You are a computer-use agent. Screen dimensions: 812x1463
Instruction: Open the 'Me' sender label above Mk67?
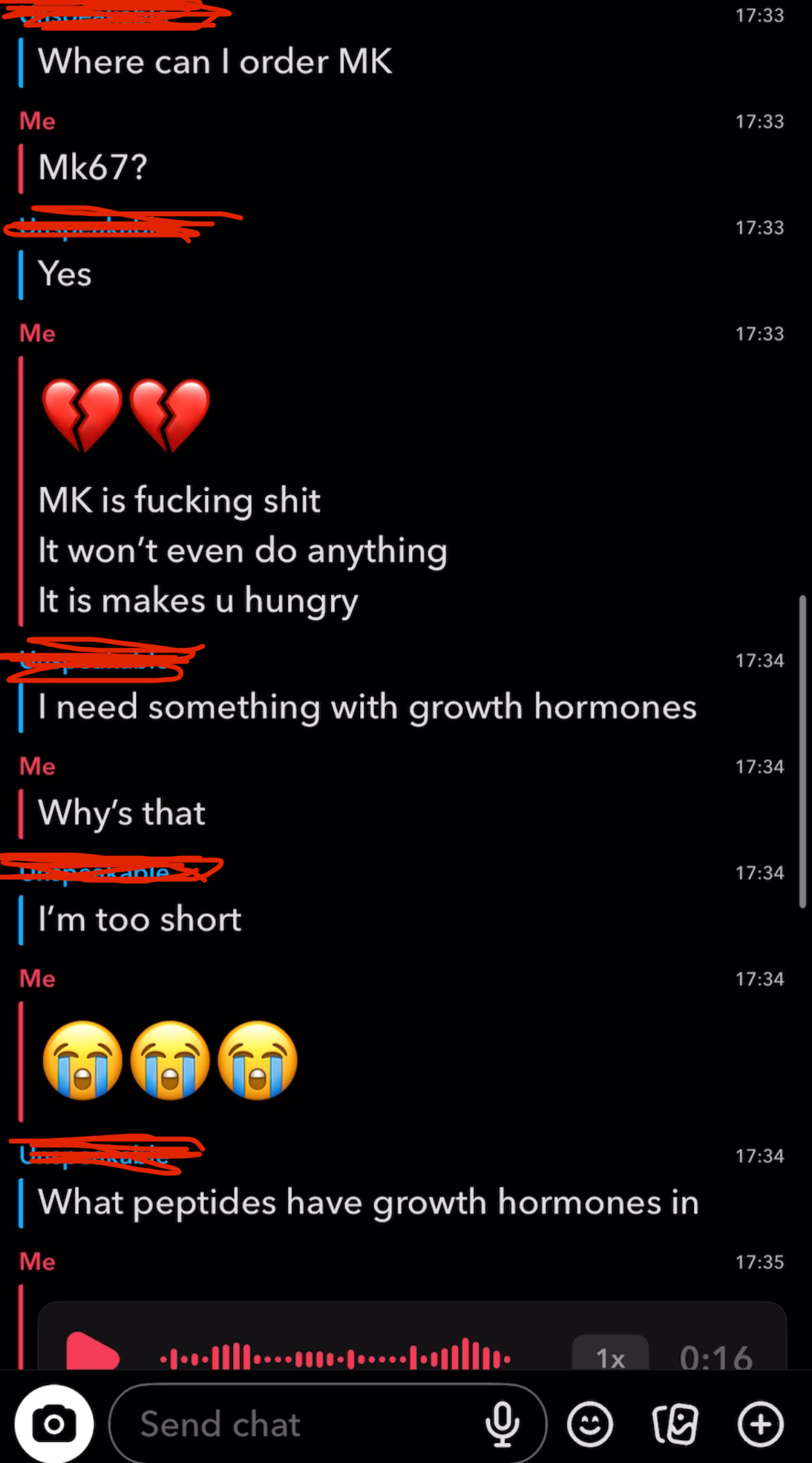tap(37, 121)
